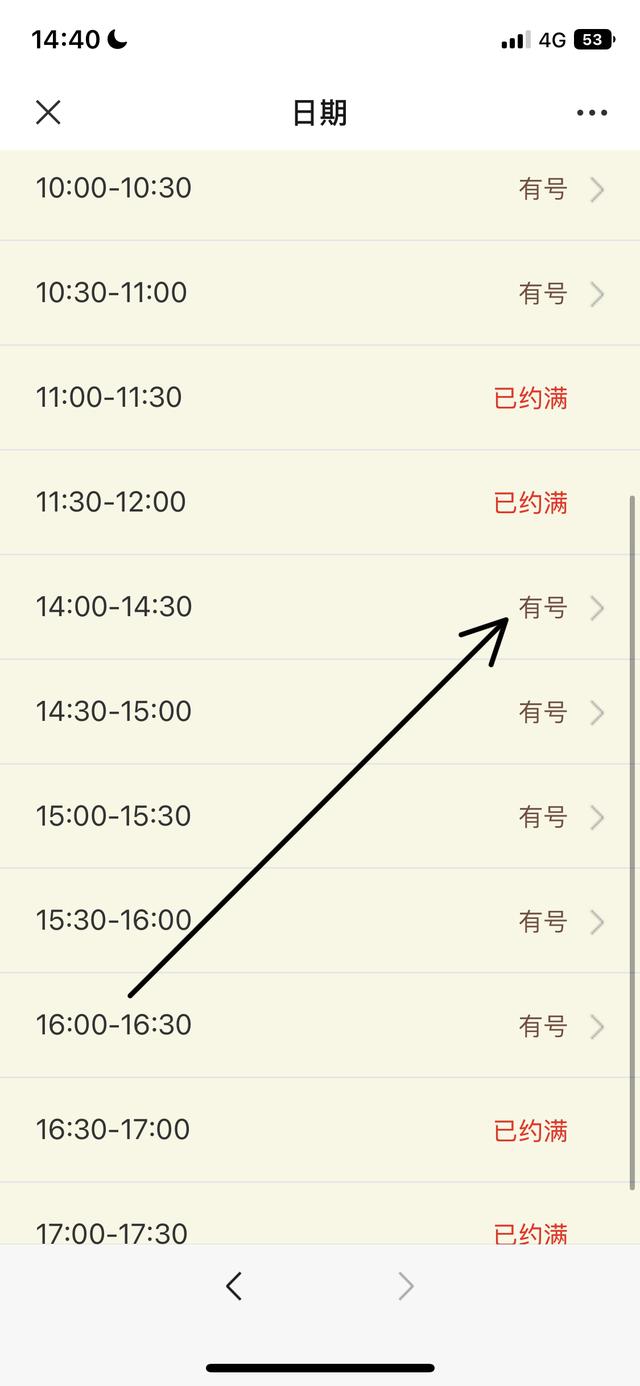
Task: Book the 14:00-14:30 time slot
Action: tap(320, 607)
